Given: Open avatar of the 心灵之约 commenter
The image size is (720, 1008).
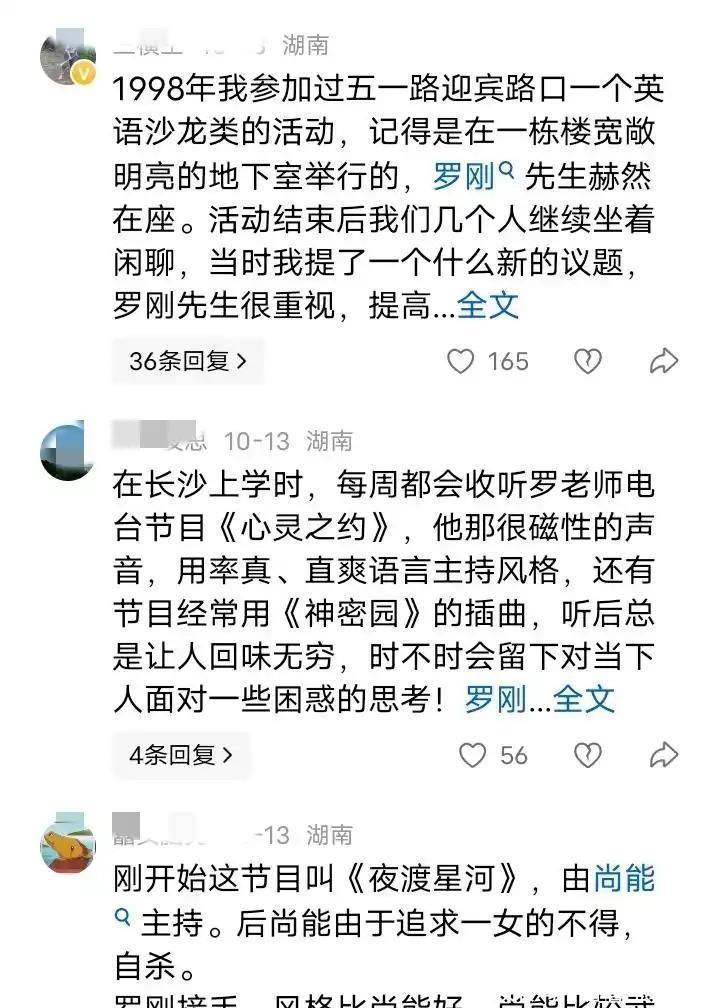Looking at the screenshot, I should click(x=67, y=451).
